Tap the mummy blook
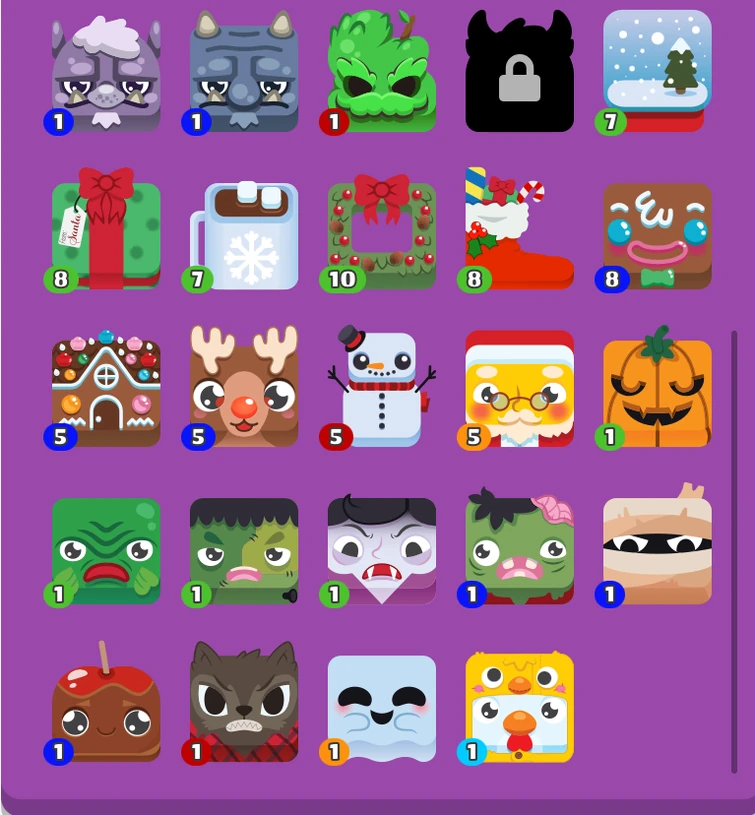This screenshot has height=815, width=755. coord(657,551)
